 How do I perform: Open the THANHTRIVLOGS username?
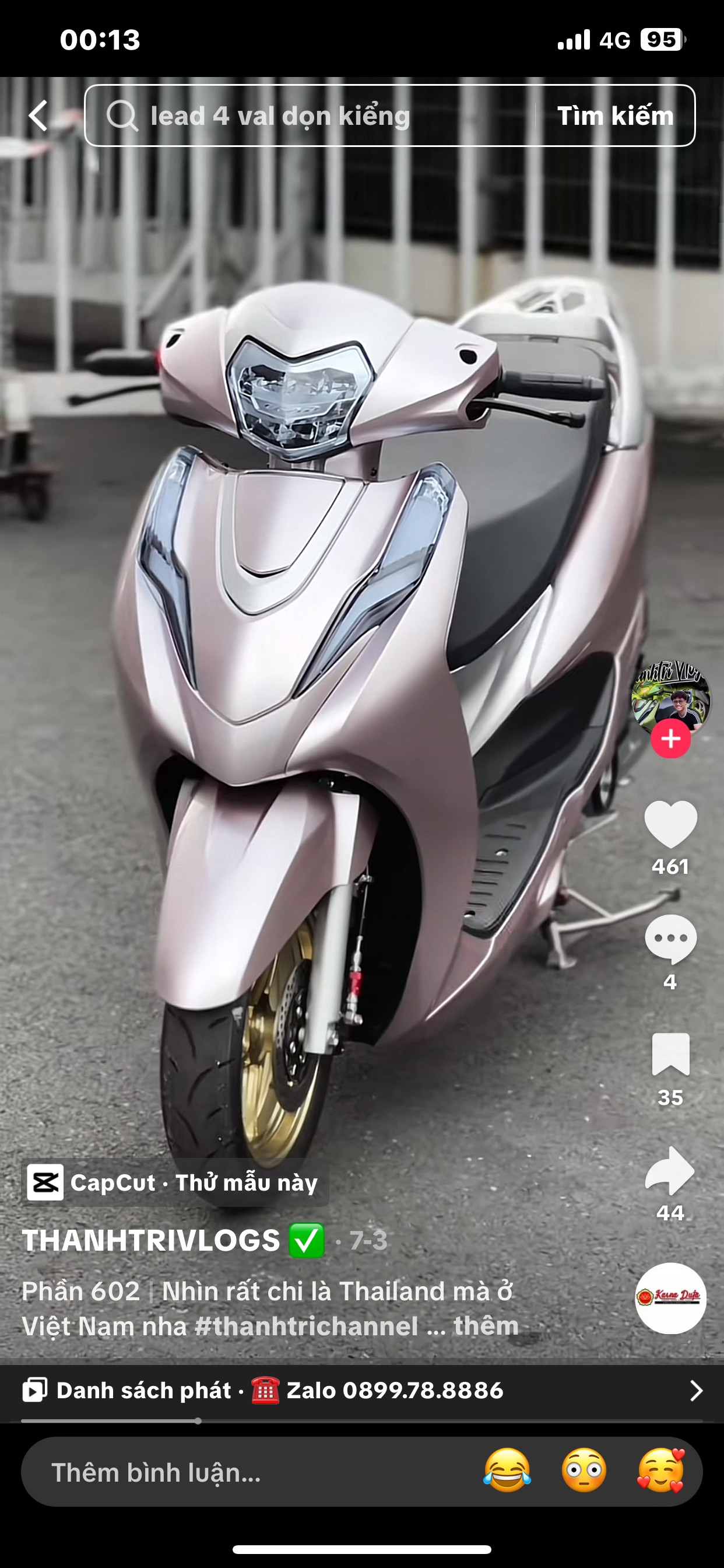pyautogui.click(x=151, y=1240)
